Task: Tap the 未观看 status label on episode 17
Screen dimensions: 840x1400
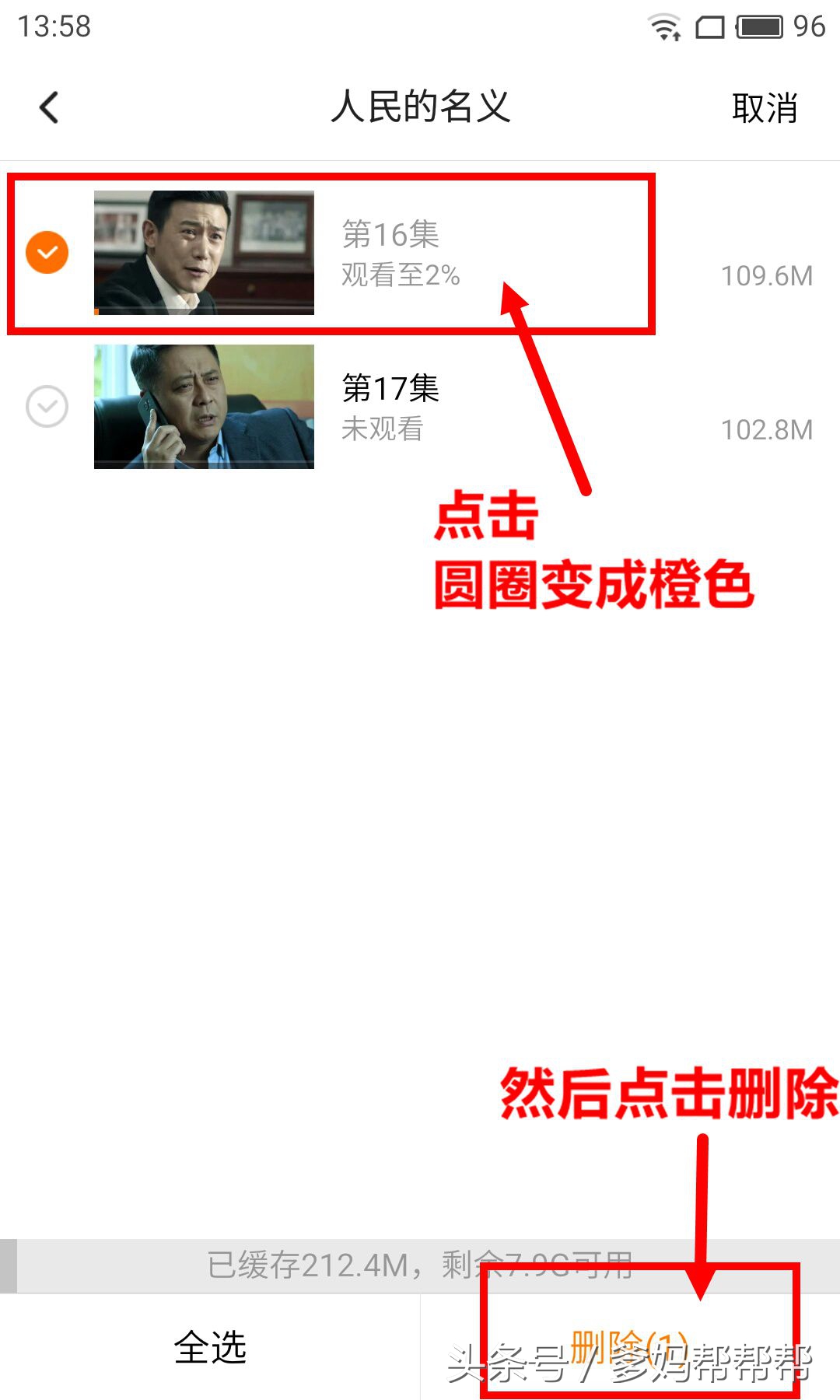Action: (x=383, y=430)
